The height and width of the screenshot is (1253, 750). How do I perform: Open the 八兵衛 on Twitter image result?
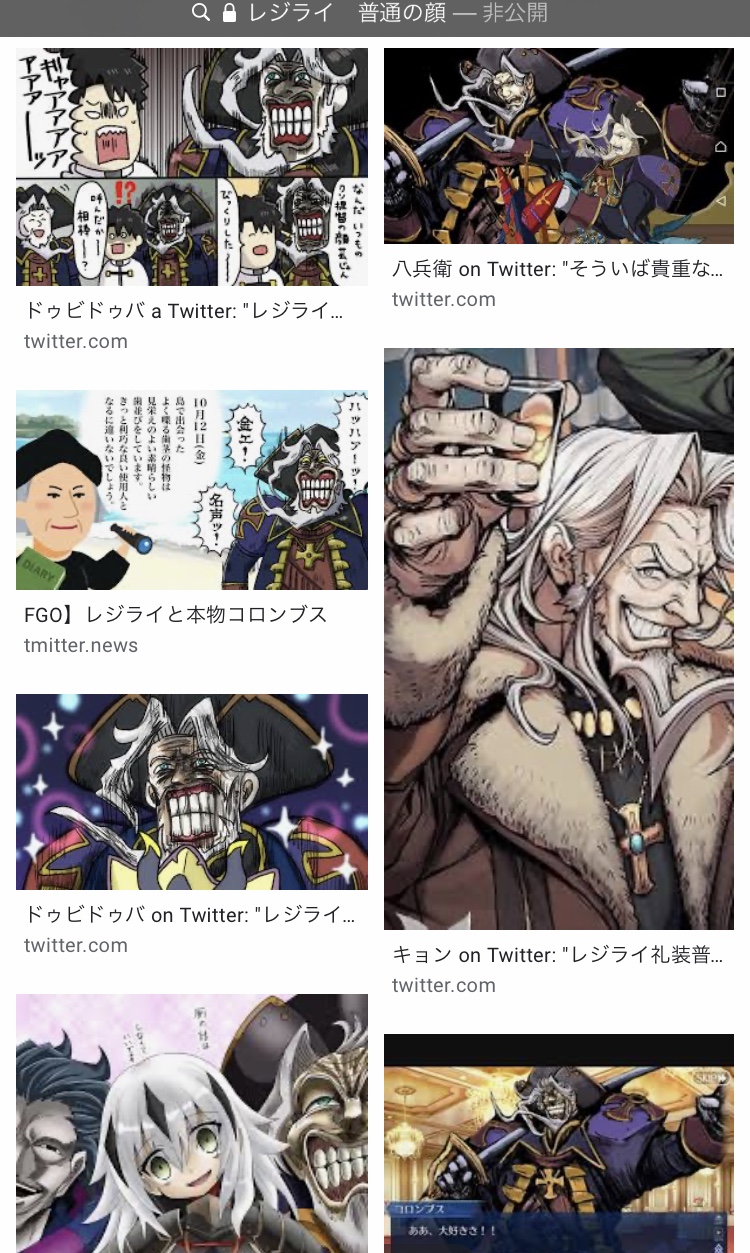[x=559, y=146]
